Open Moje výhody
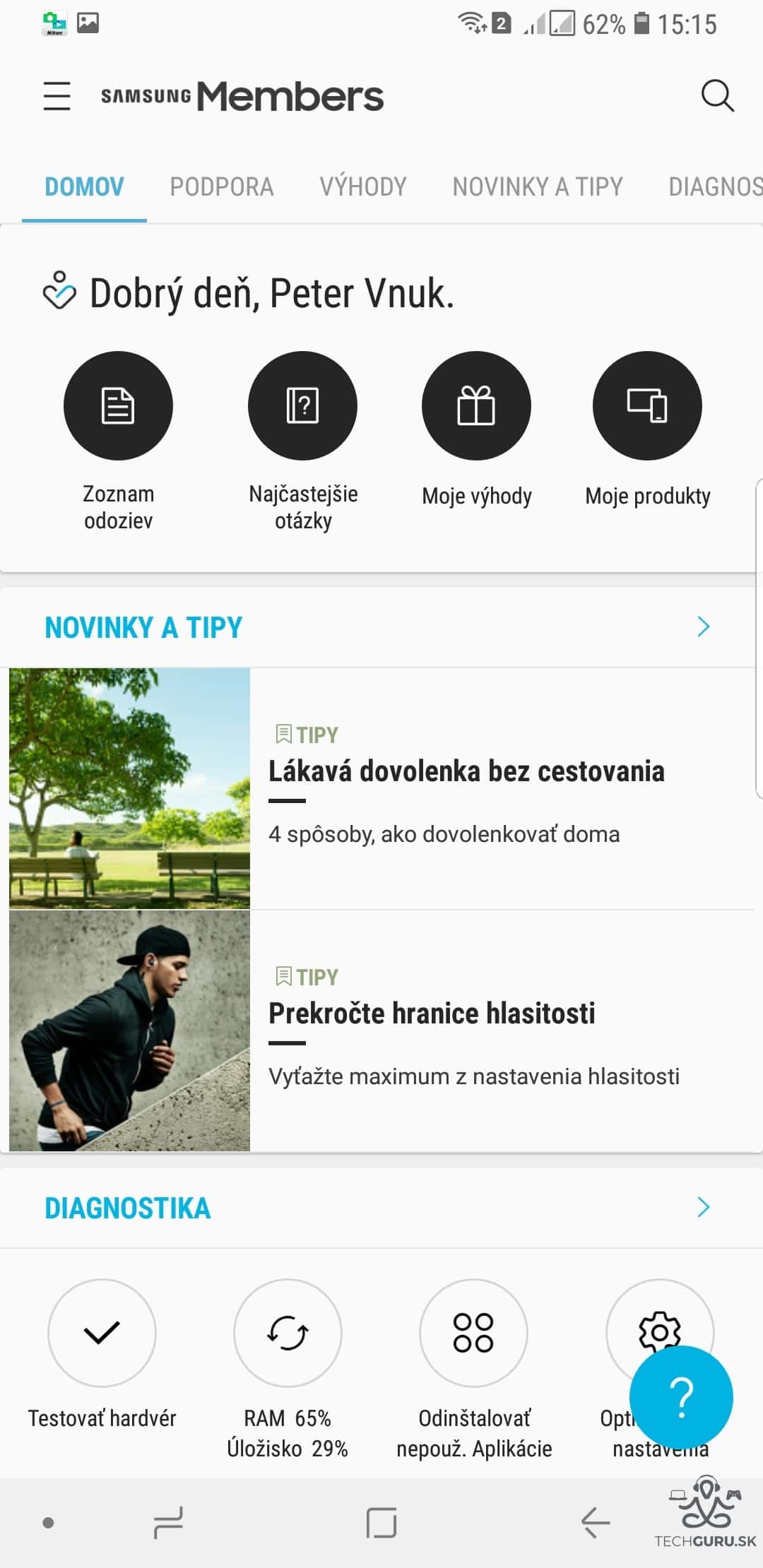 pyautogui.click(x=476, y=406)
